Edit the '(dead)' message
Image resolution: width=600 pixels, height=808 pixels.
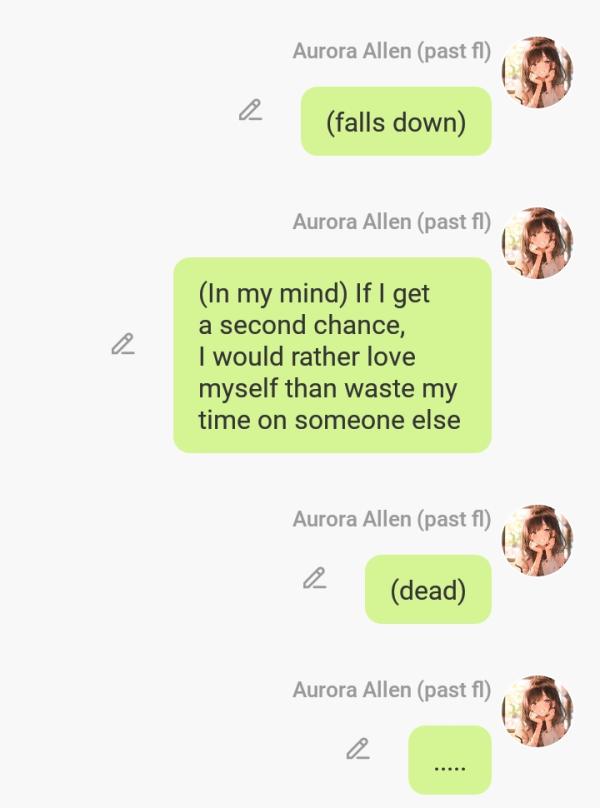tap(315, 578)
